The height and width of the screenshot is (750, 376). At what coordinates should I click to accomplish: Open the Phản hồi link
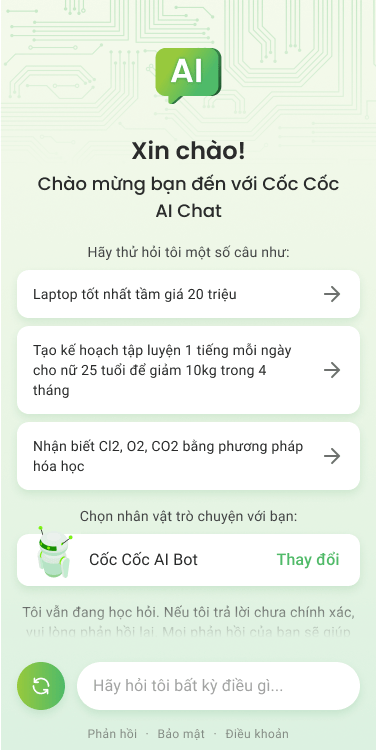click(112, 734)
